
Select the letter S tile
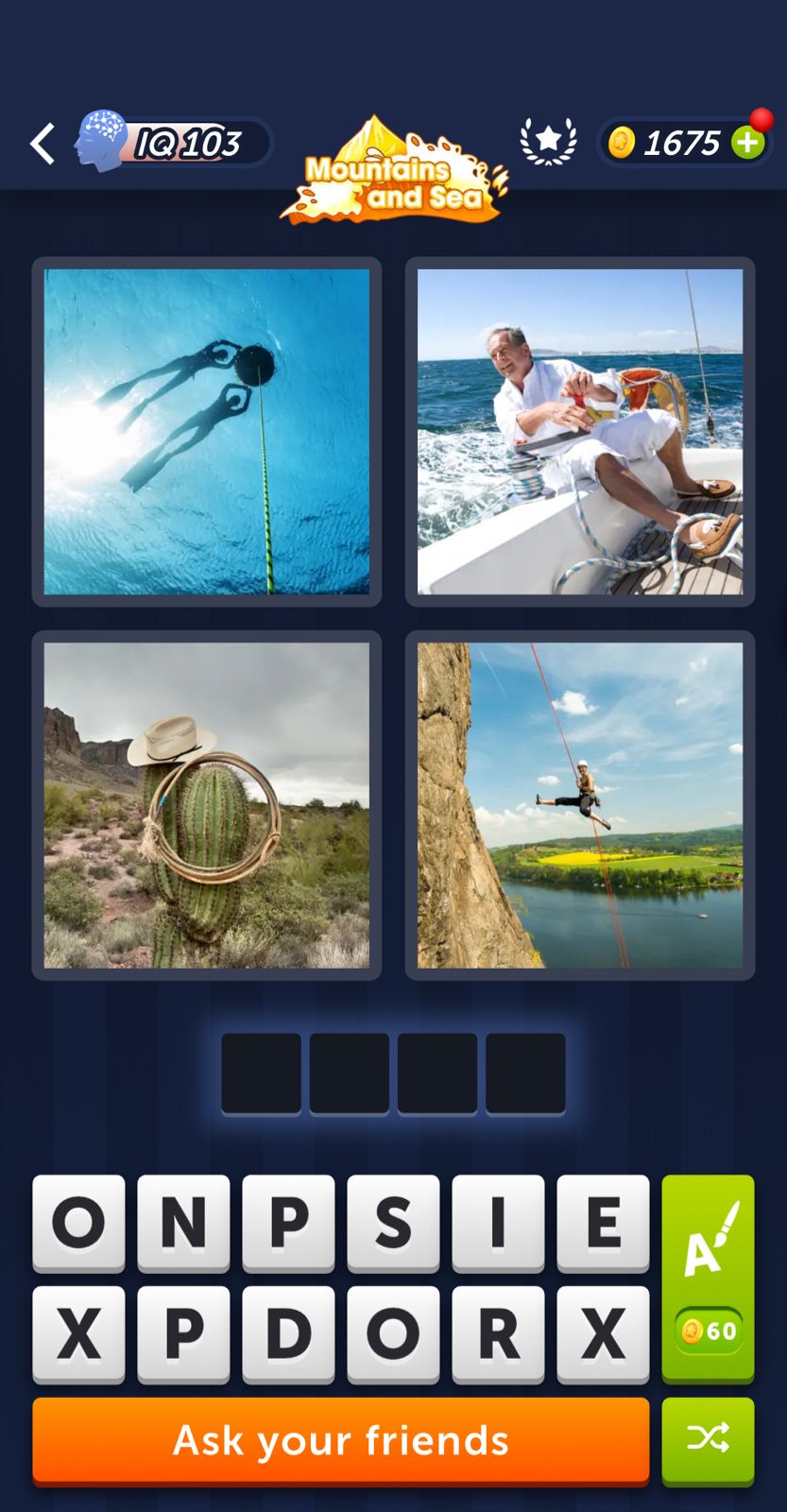click(x=393, y=1223)
